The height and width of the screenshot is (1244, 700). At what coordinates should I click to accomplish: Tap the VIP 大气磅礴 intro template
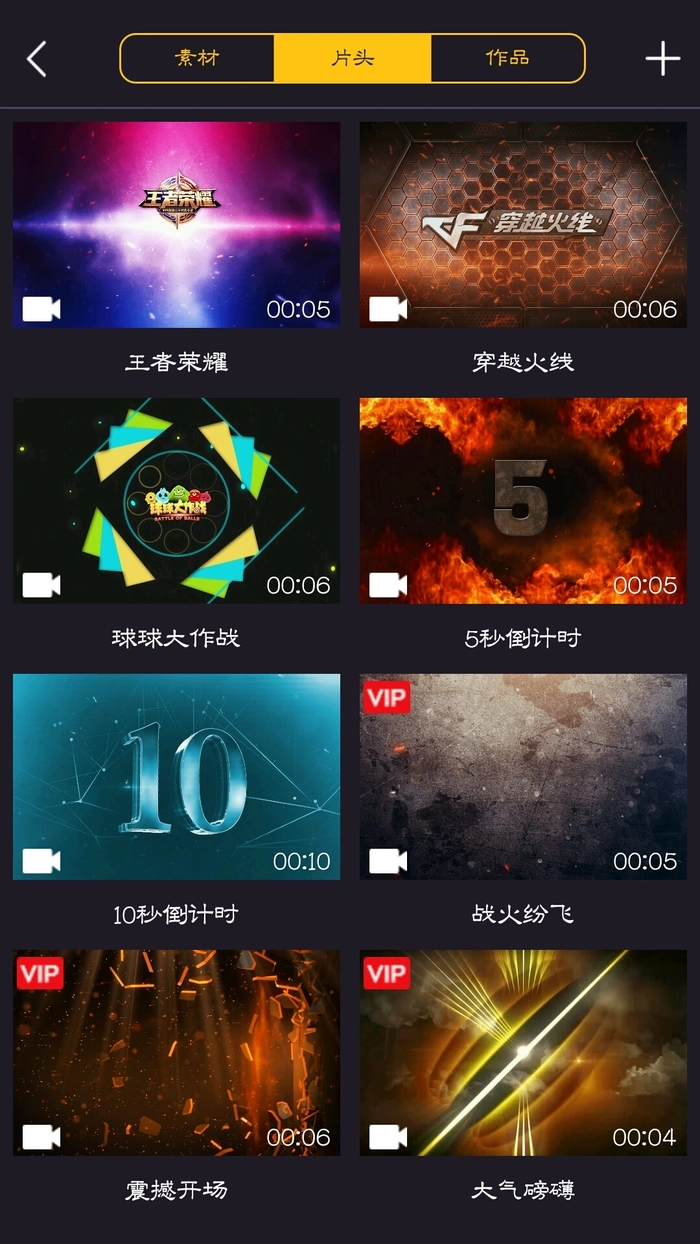(x=523, y=1053)
